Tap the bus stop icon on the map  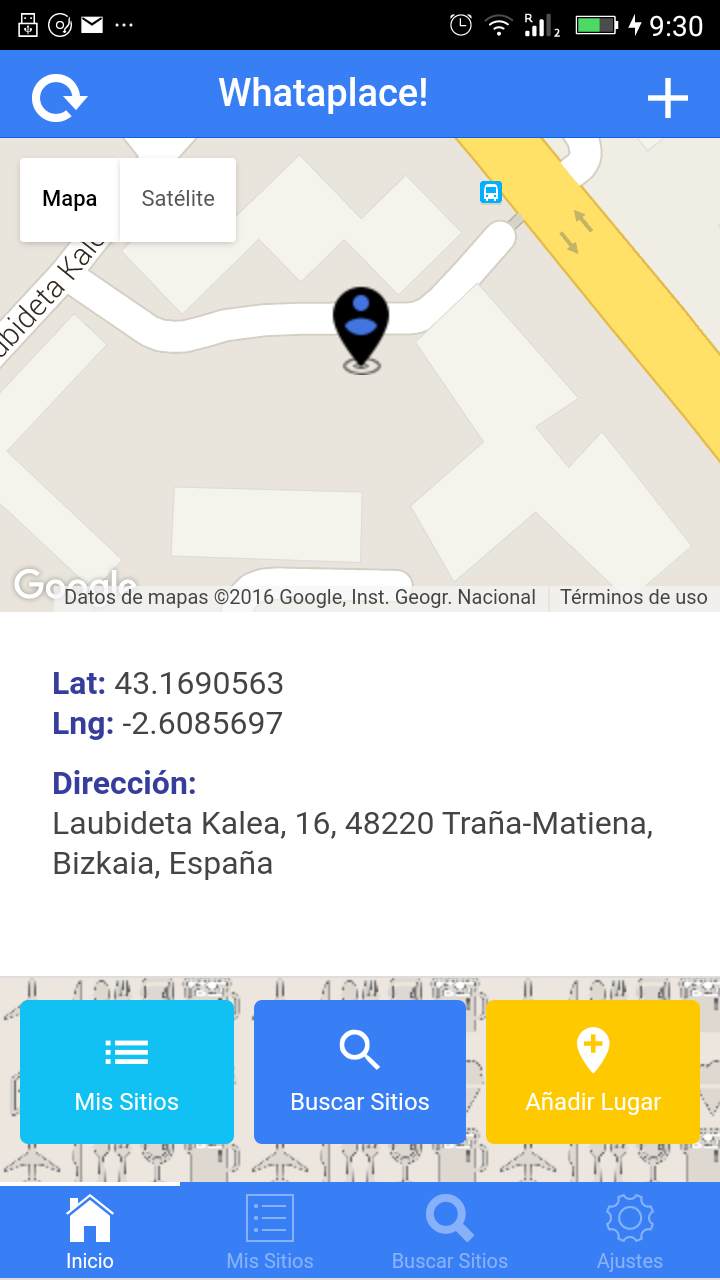pos(490,192)
